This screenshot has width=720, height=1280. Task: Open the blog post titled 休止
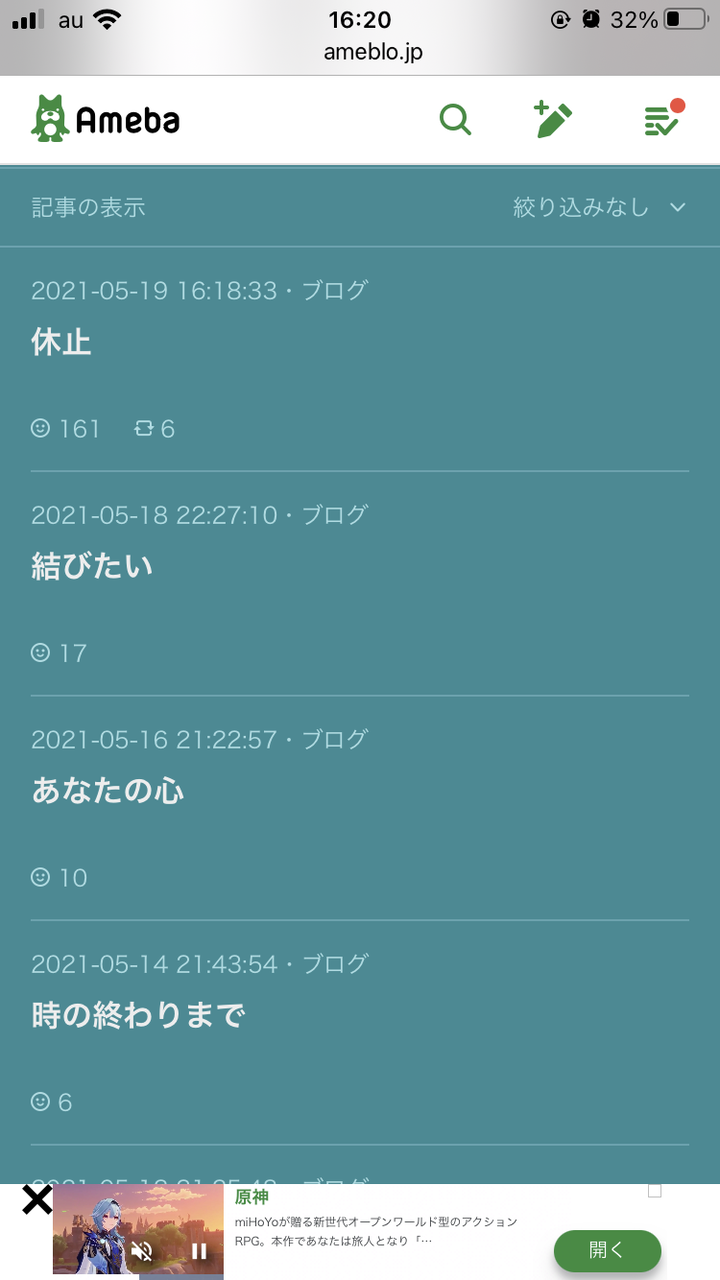point(62,343)
